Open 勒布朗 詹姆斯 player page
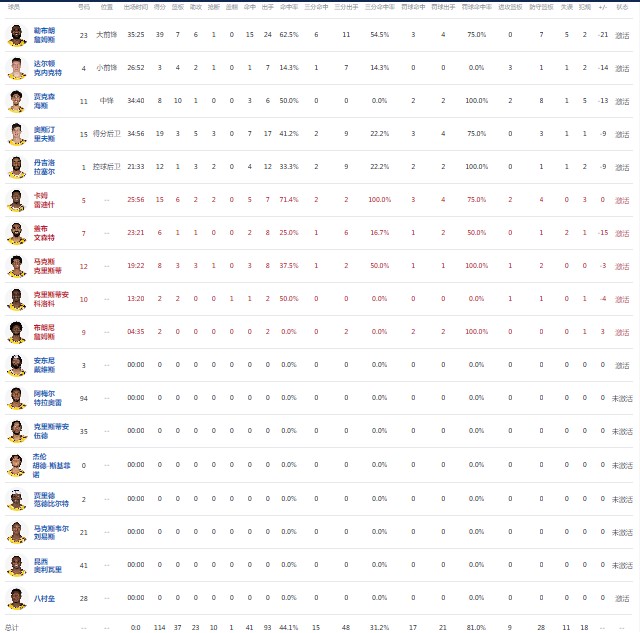 [x=44, y=36]
